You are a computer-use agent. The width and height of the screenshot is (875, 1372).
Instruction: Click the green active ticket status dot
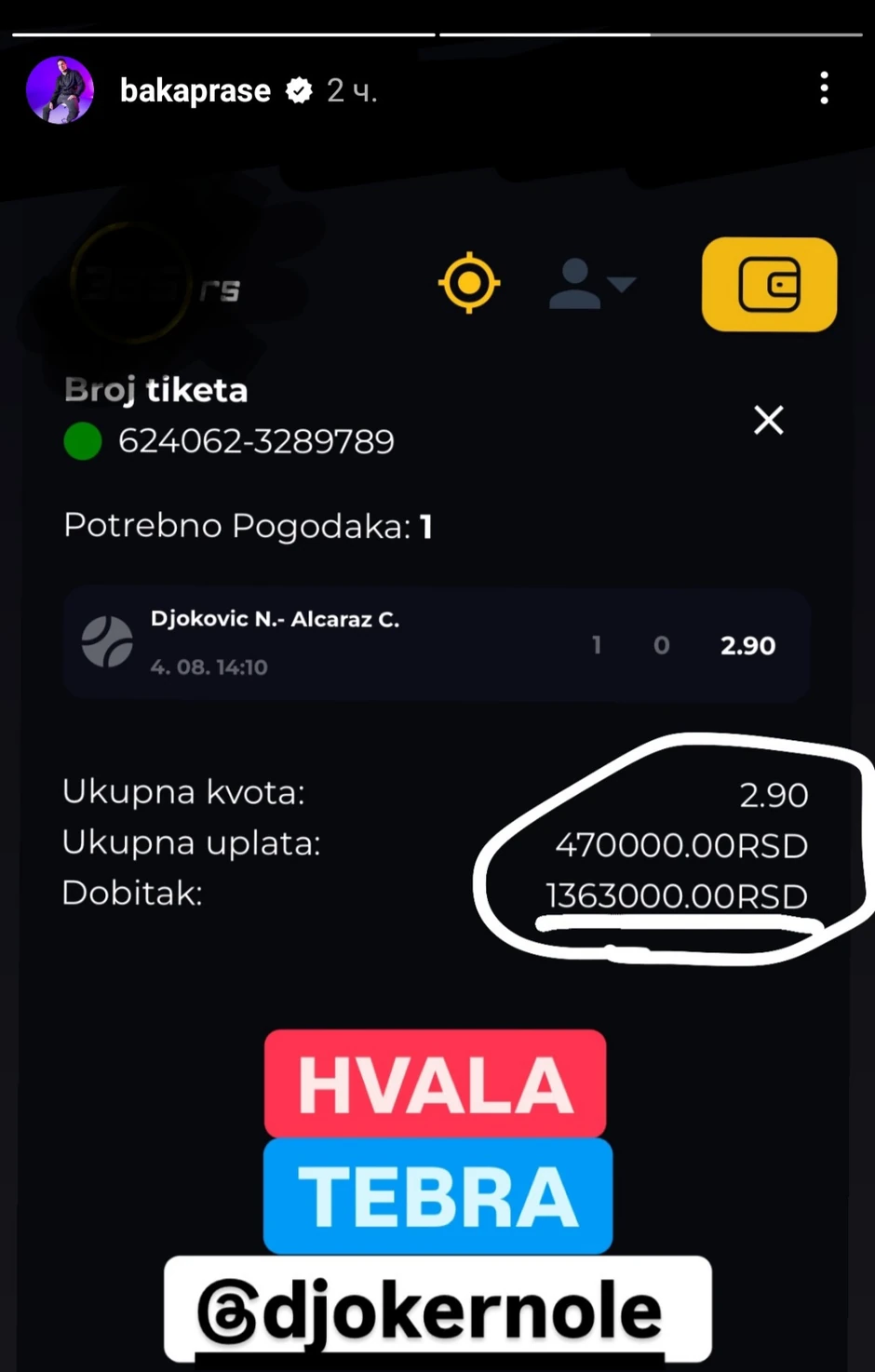click(82, 441)
